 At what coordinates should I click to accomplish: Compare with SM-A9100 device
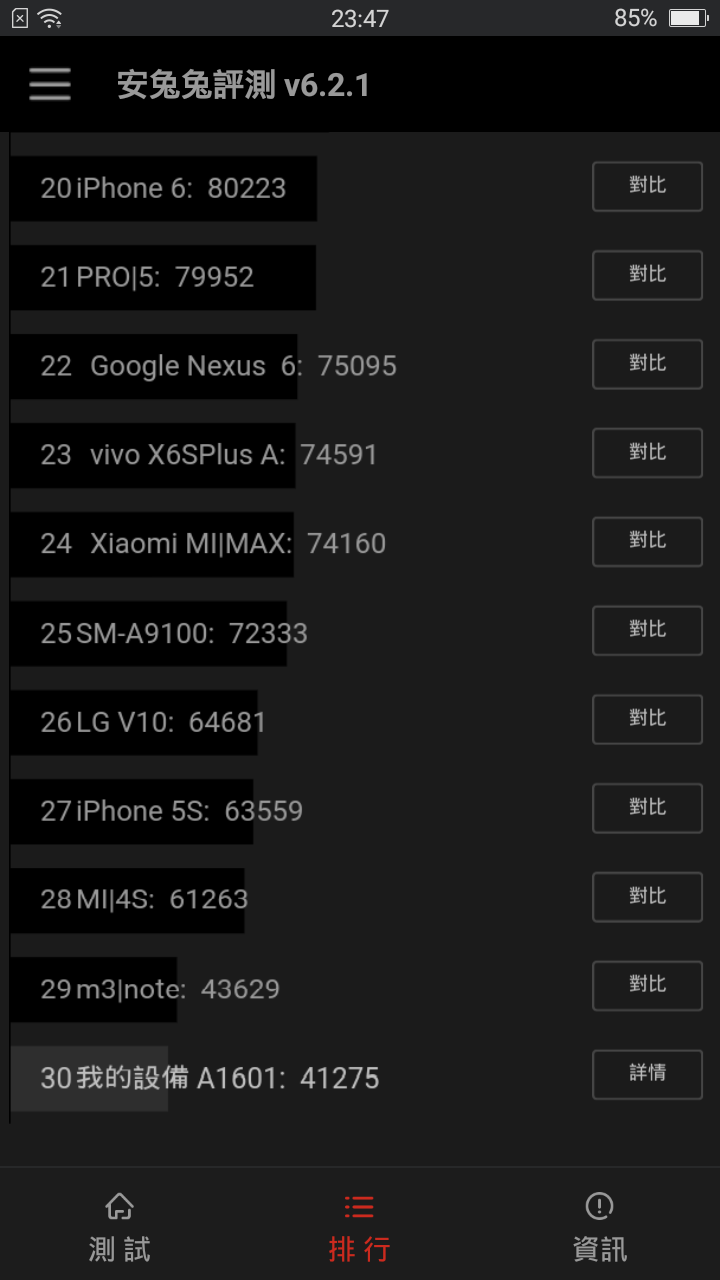pos(647,631)
